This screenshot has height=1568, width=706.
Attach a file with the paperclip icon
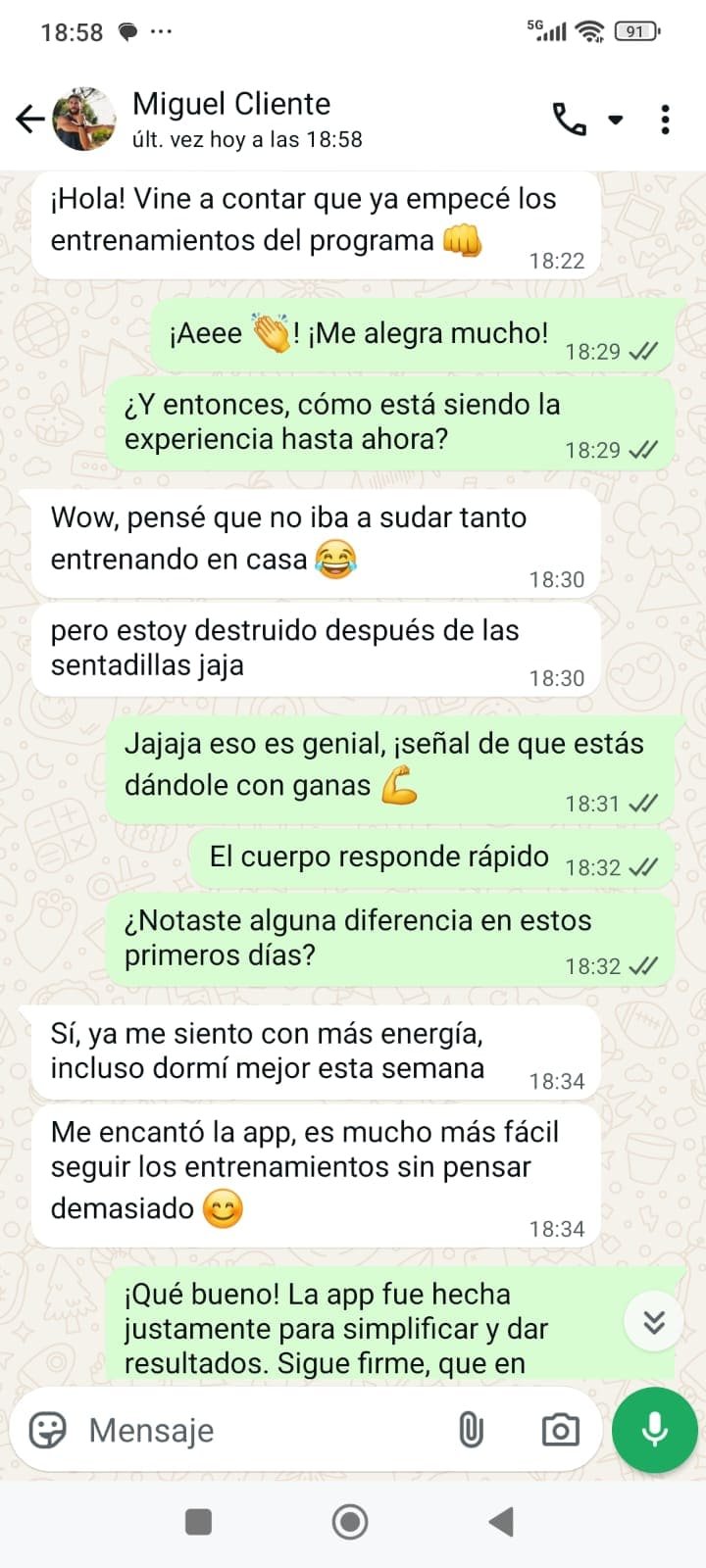pos(474,1429)
